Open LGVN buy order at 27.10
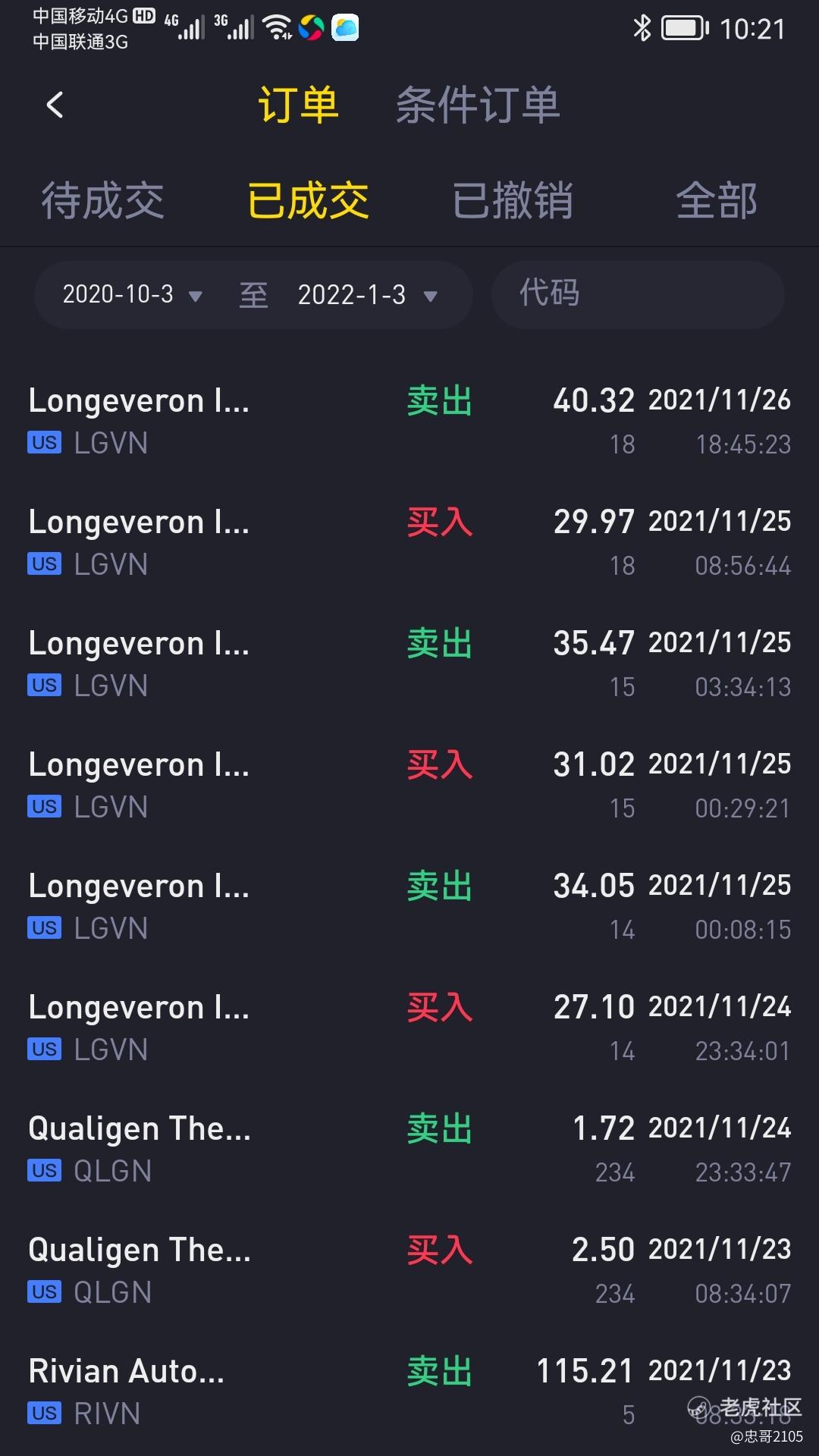Viewport: 819px width, 1456px height. point(409,1028)
